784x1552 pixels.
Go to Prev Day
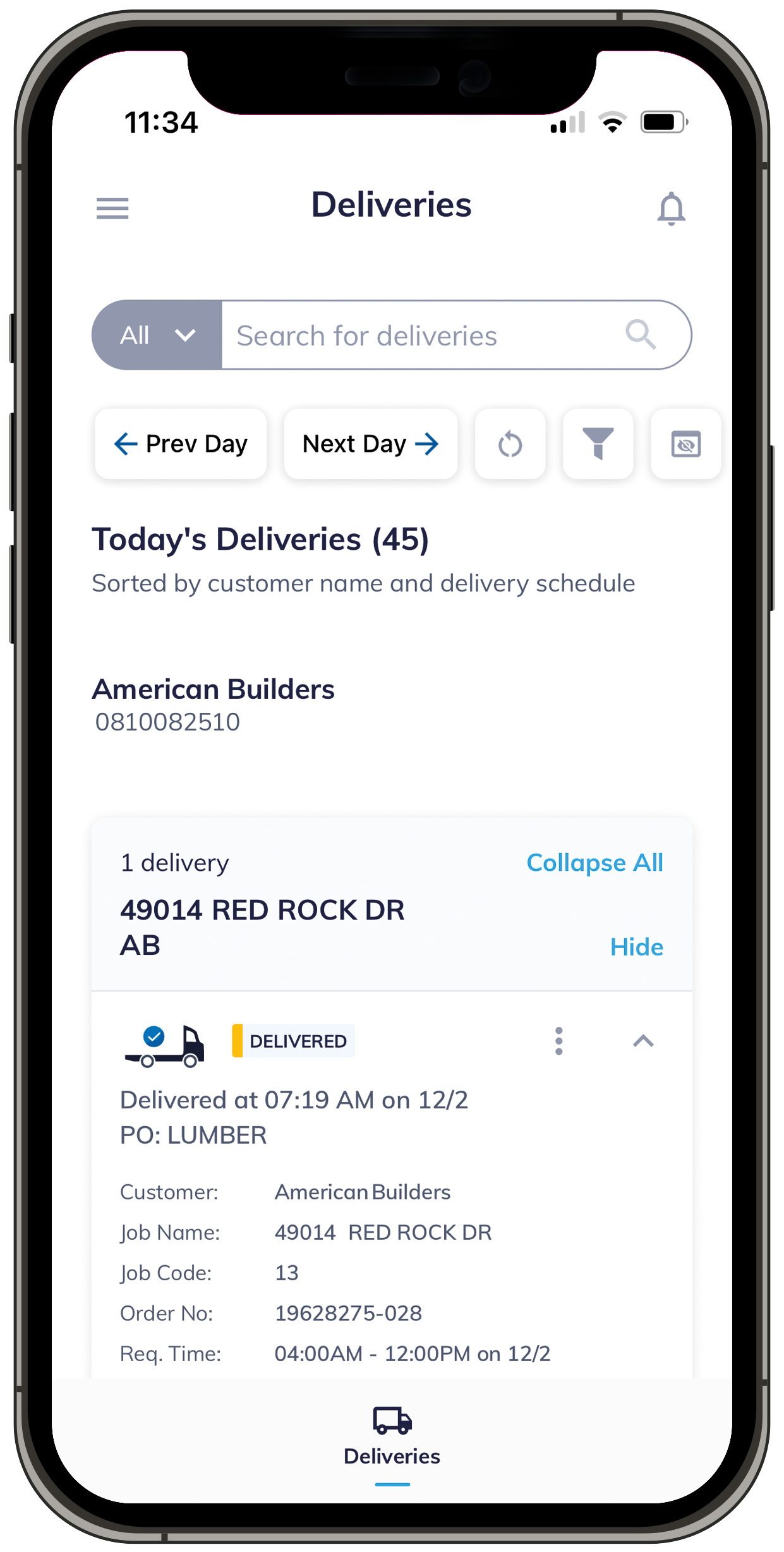(x=181, y=444)
